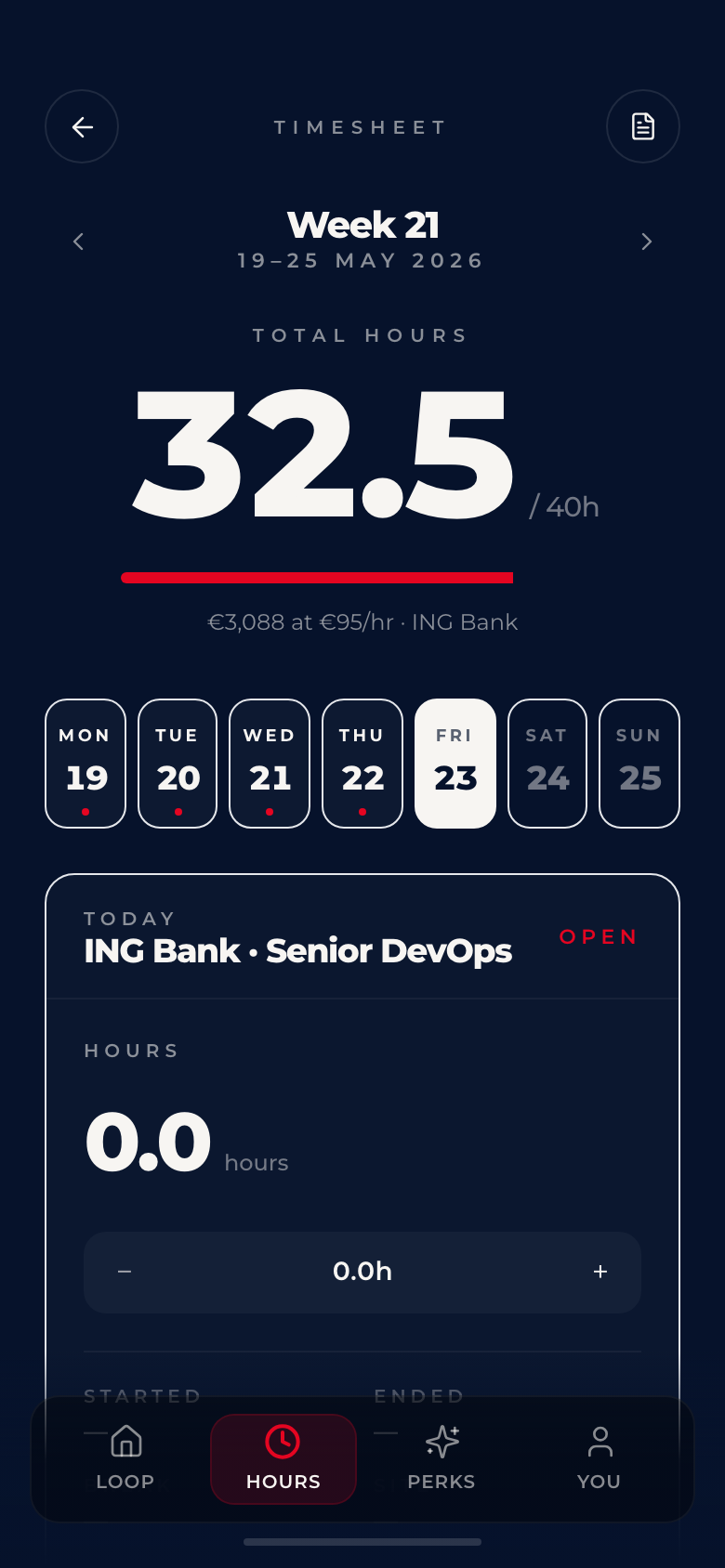Go back using the arrow button
725x1568 pixels.
point(82,126)
